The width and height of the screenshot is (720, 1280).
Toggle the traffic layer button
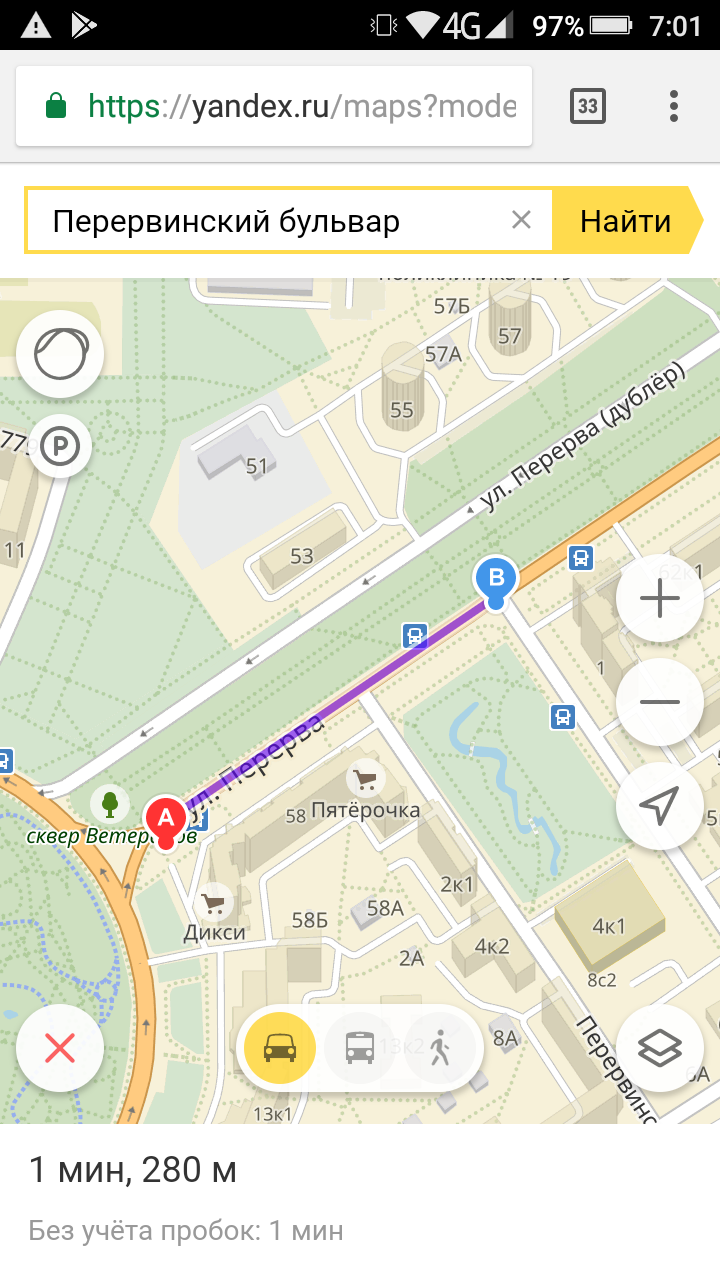pyautogui.click(x=60, y=354)
